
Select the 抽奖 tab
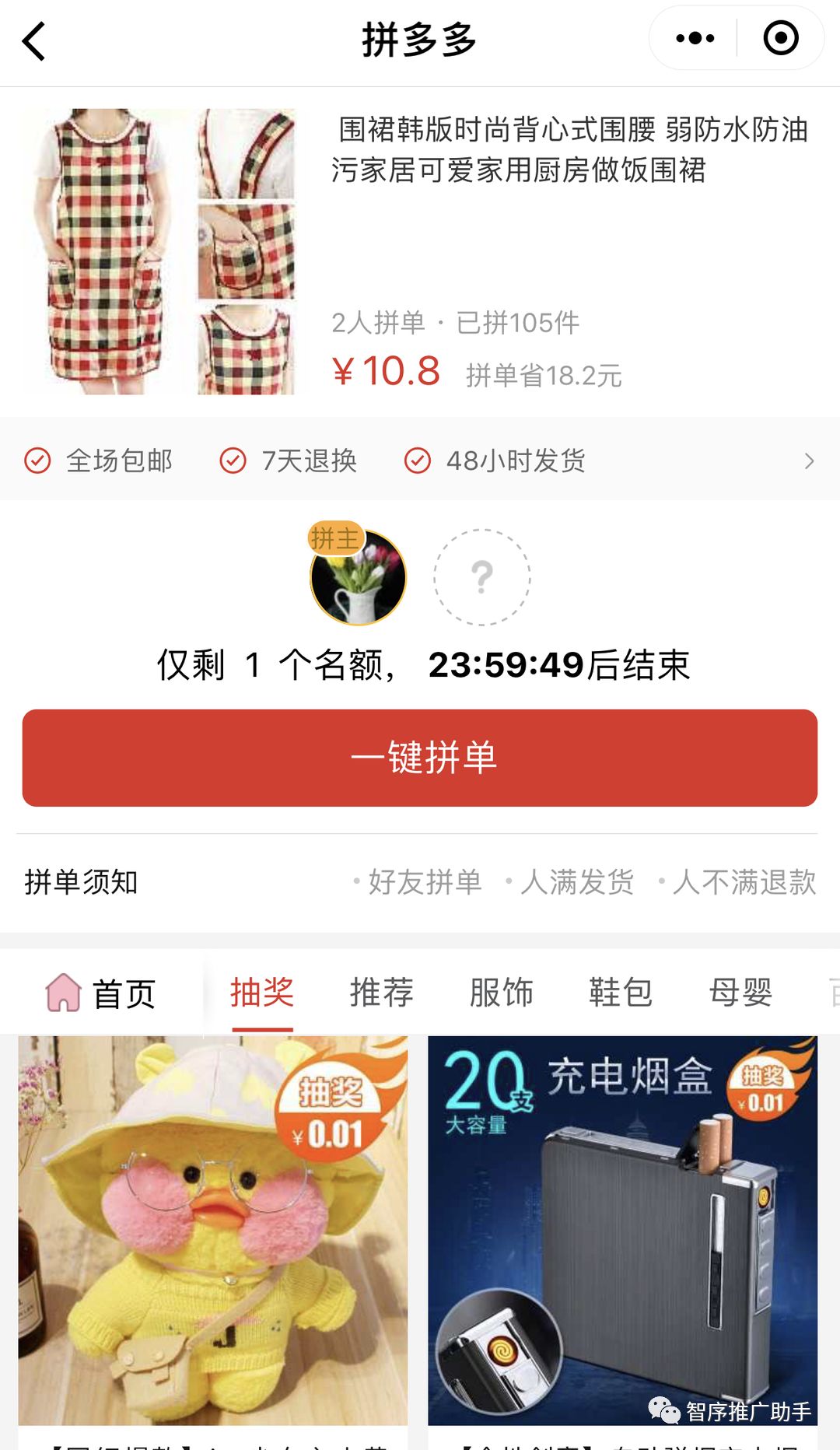[x=262, y=993]
